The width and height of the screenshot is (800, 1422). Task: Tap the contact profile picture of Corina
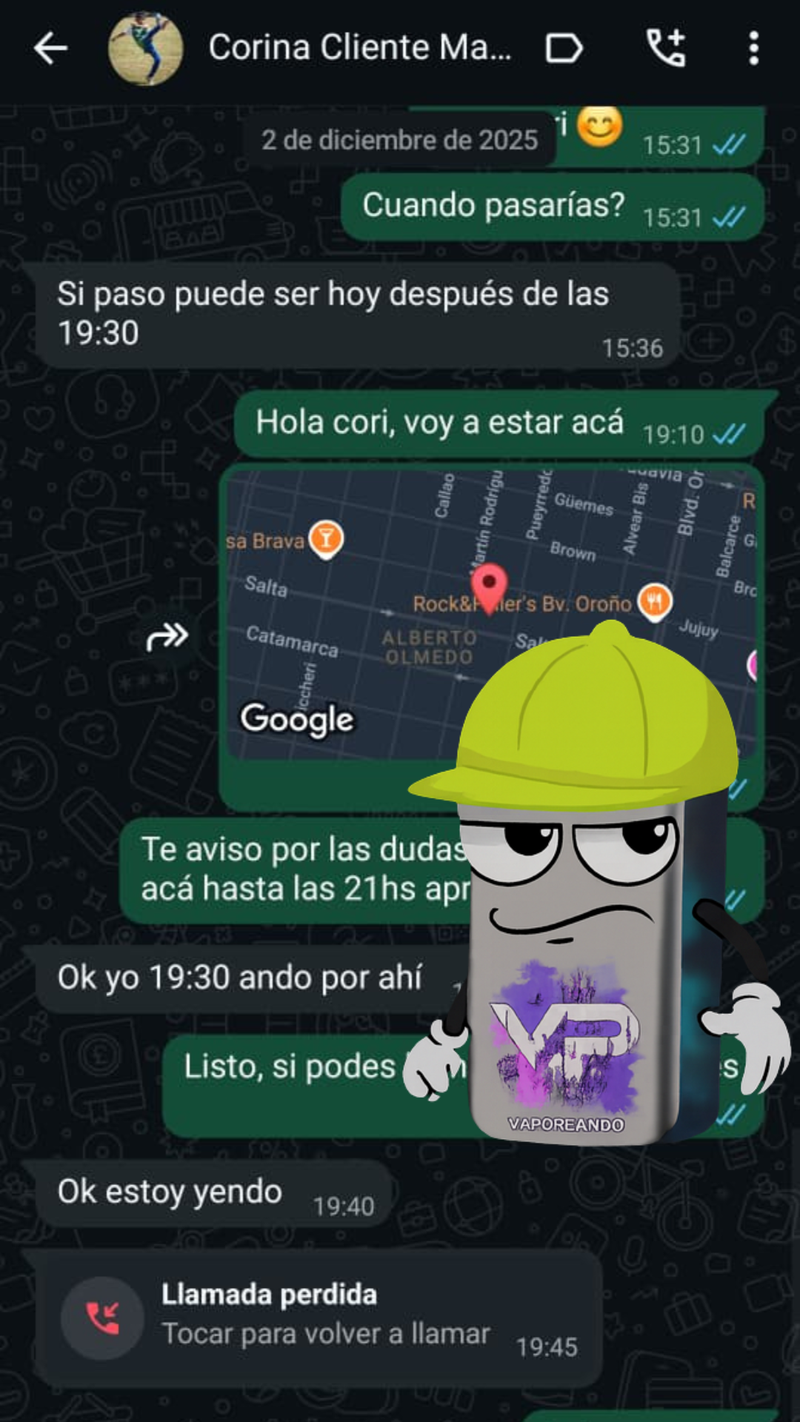point(146,47)
